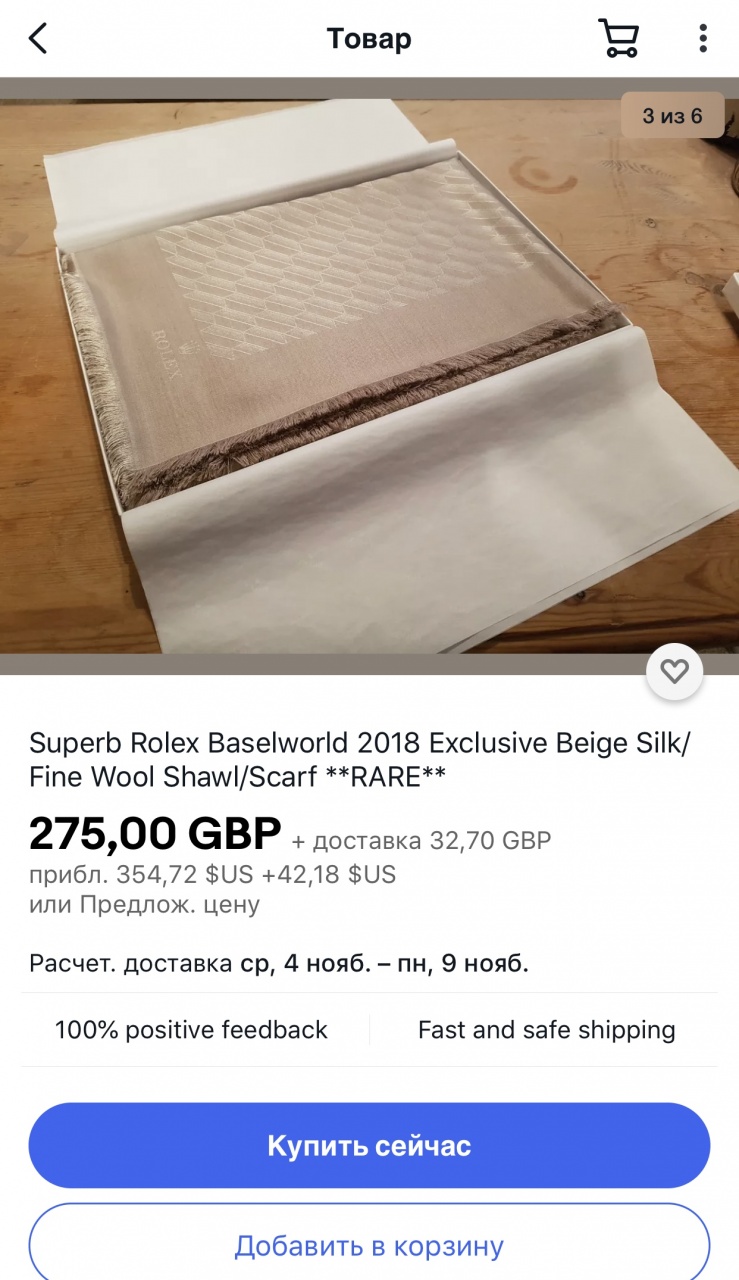Tap the Купить сейчас button
This screenshot has width=739, height=1280.
[x=369, y=1146]
